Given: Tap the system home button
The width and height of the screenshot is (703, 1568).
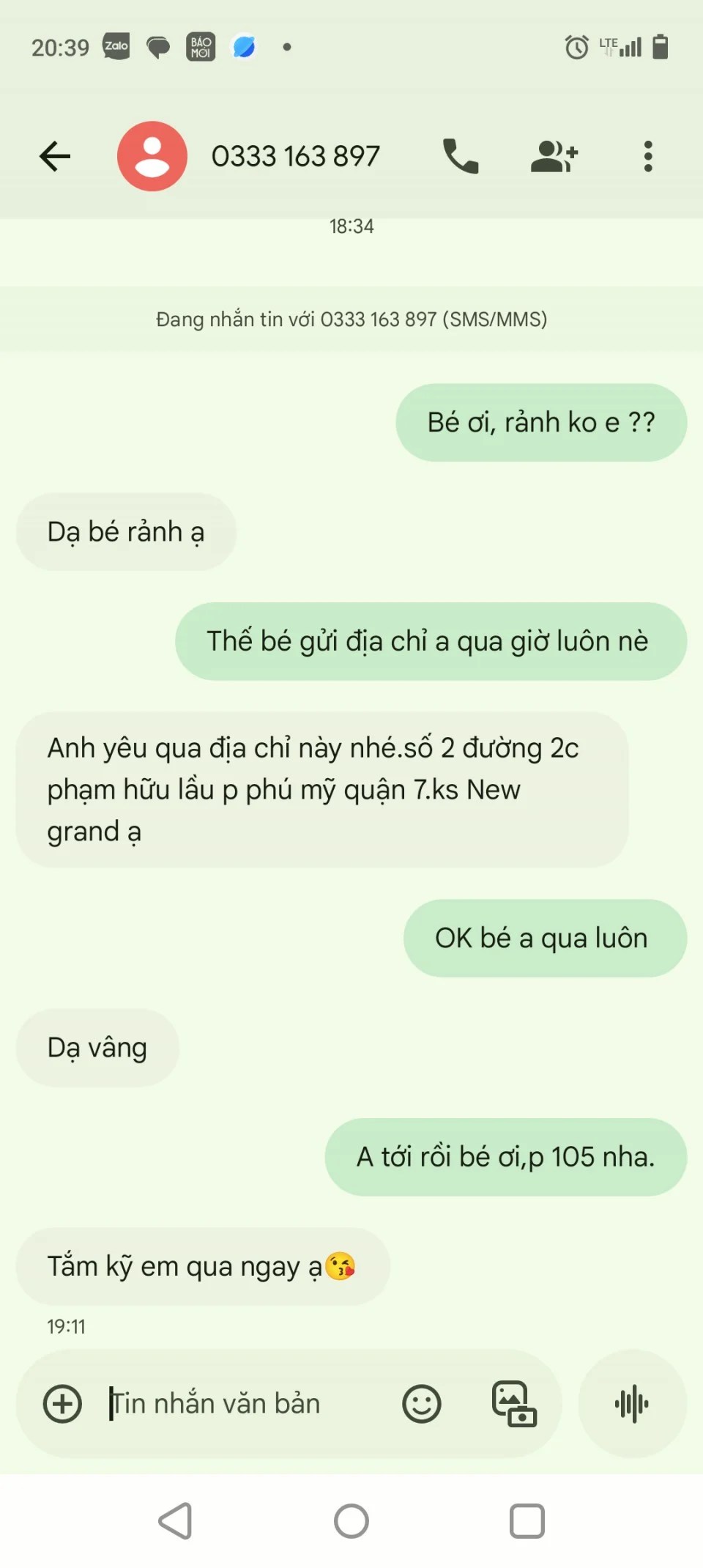Looking at the screenshot, I should [x=351, y=1521].
